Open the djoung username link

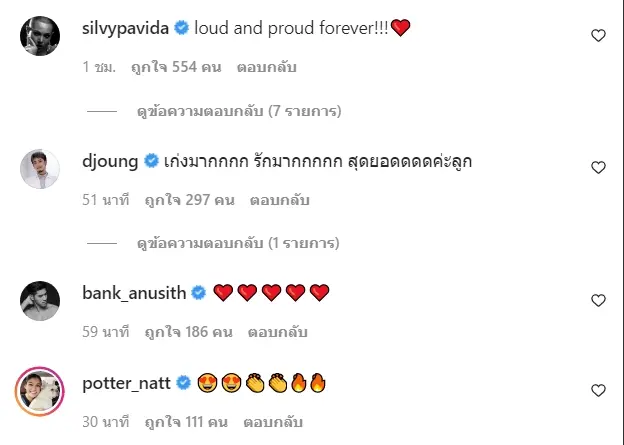click(110, 161)
